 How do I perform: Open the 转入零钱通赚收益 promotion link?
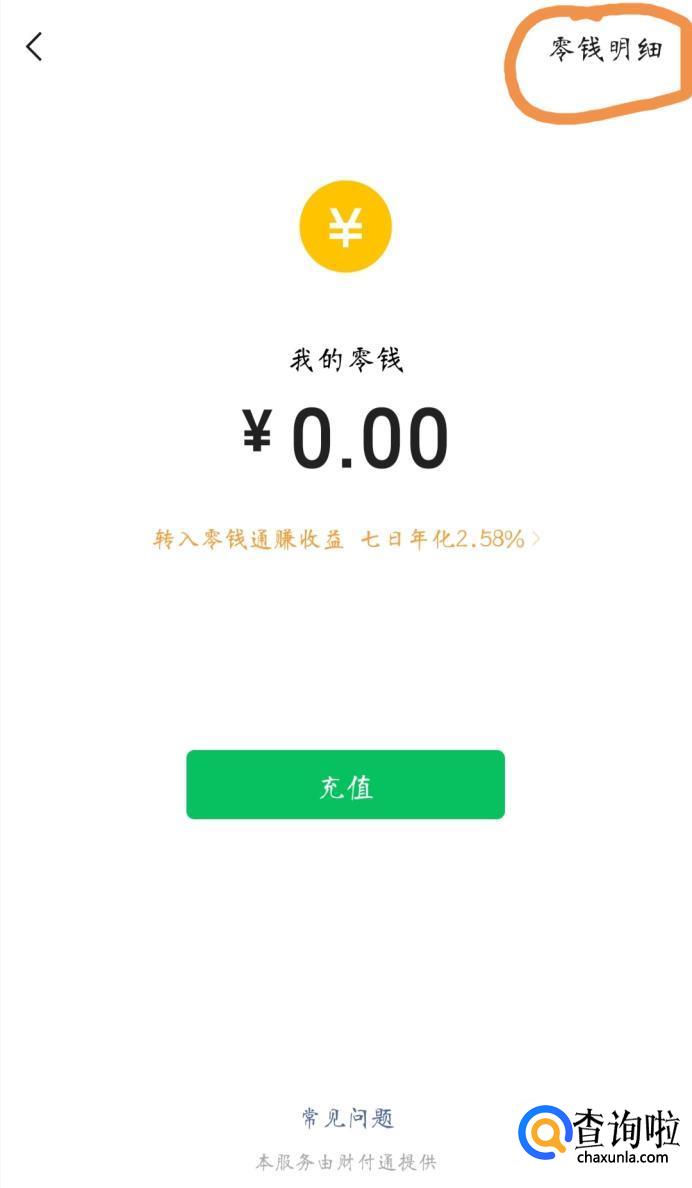(345, 539)
